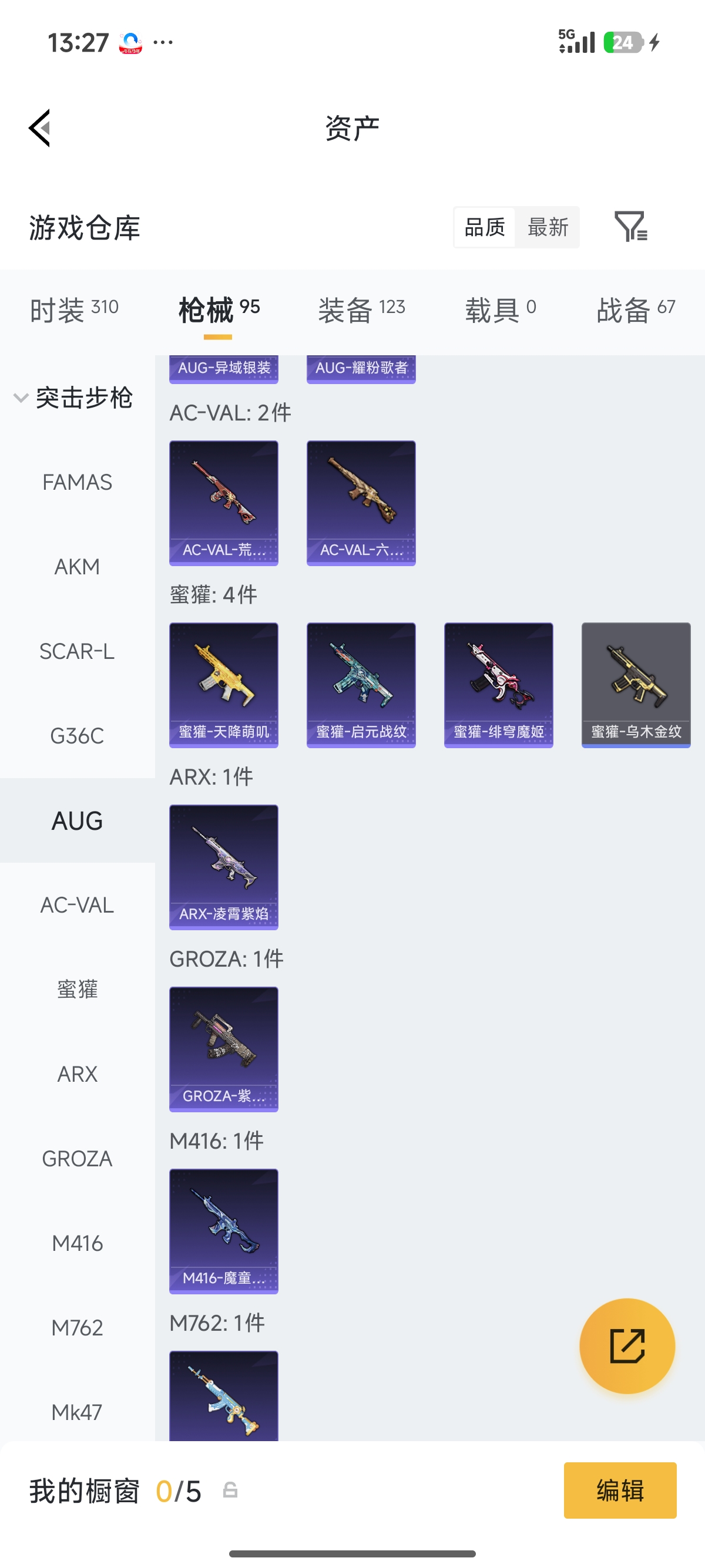Screen dimensions: 705x1568
Task: Jump to M762 in the side list
Action: click(78, 1328)
